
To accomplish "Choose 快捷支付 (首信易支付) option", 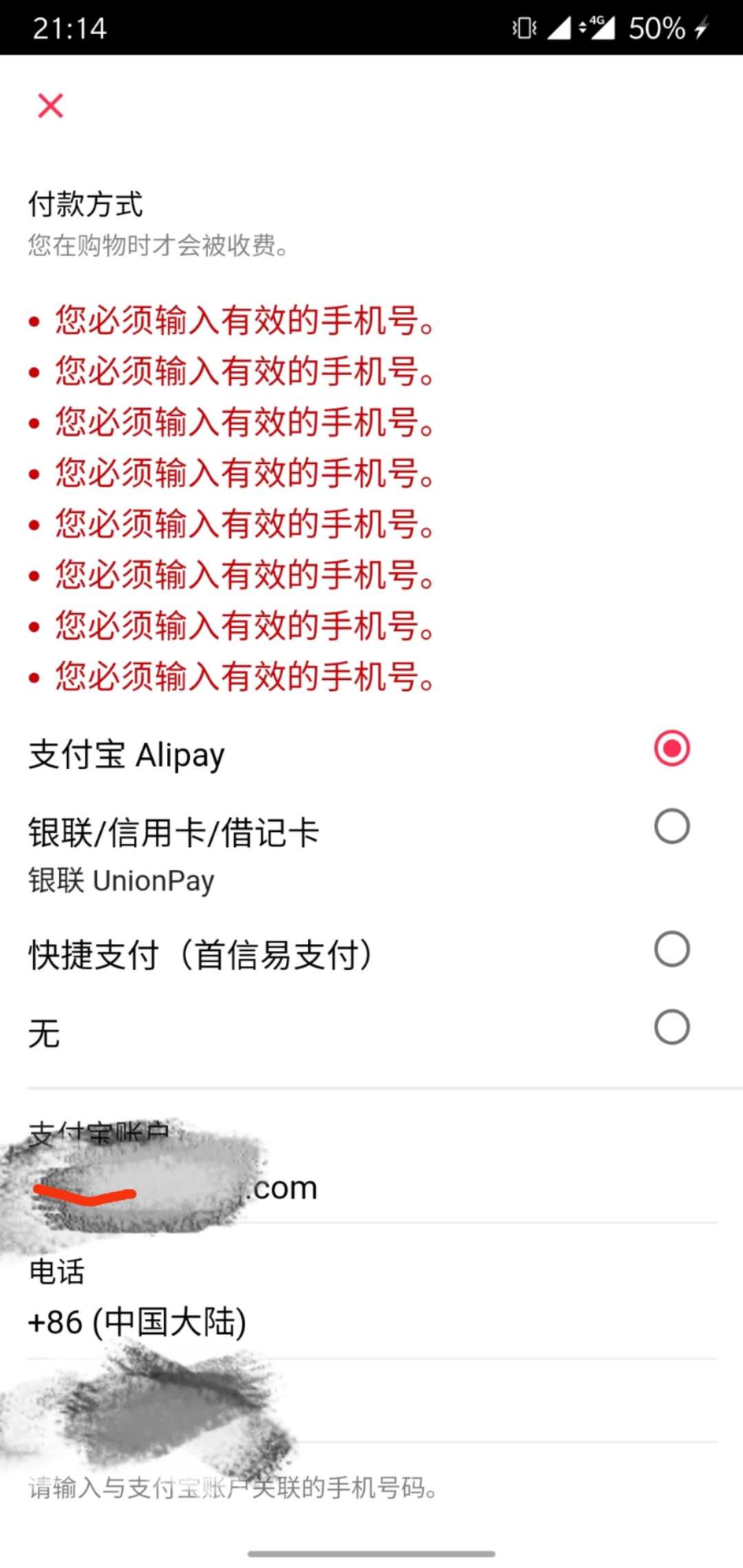I will [x=671, y=950].
